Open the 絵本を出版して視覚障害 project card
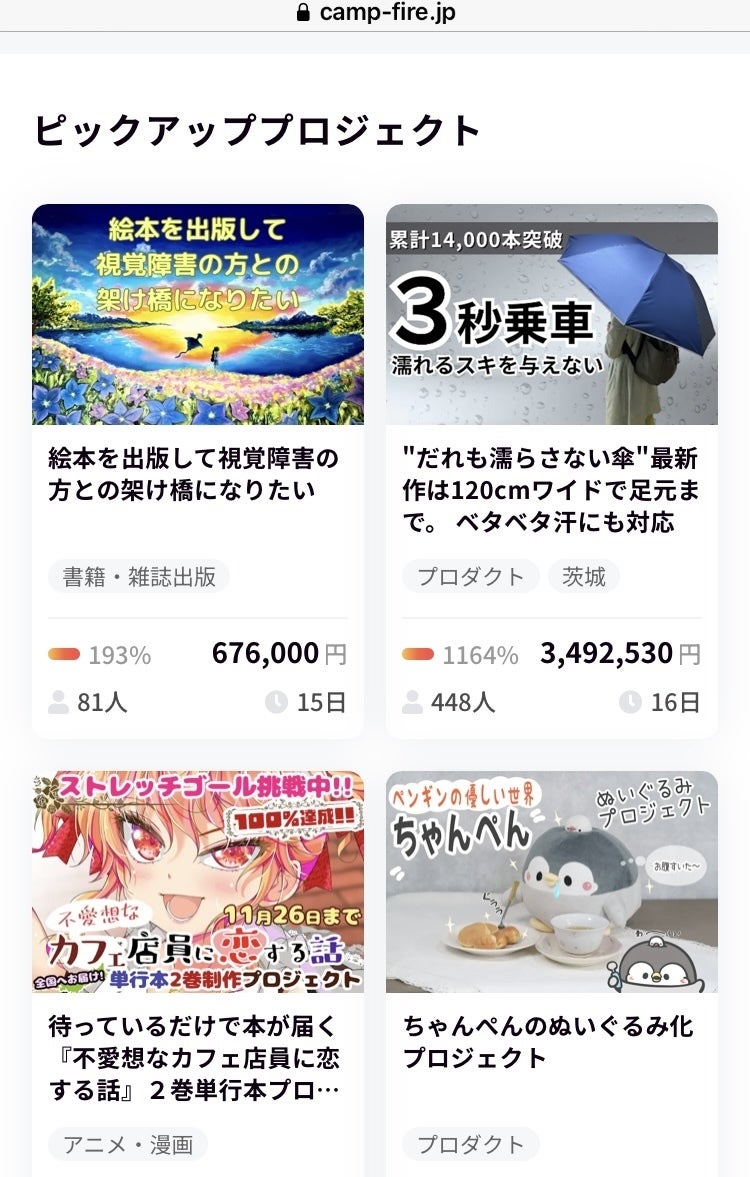 pyautogui.click(x=197, y=473)
